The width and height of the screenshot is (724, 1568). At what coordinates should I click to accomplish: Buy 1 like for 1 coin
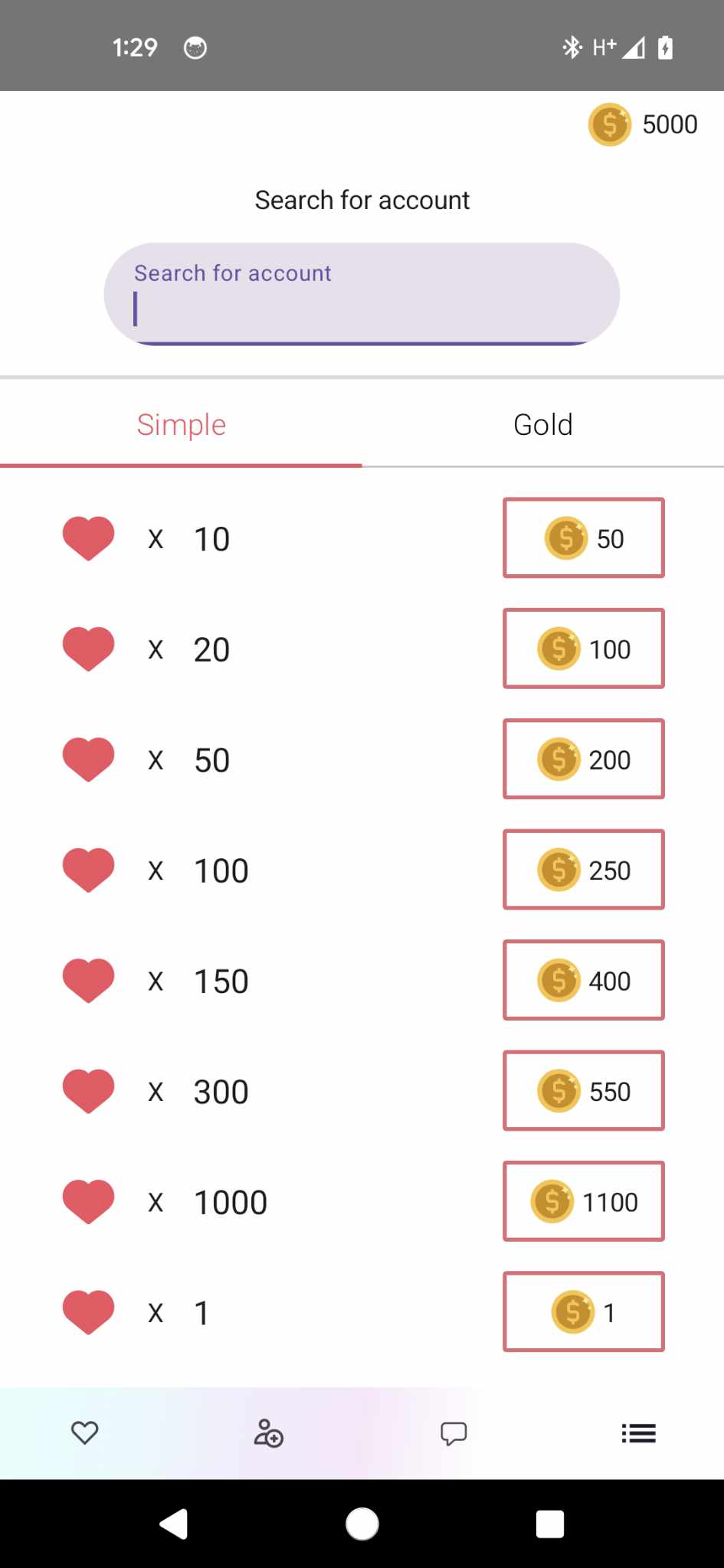(584, 1312)
